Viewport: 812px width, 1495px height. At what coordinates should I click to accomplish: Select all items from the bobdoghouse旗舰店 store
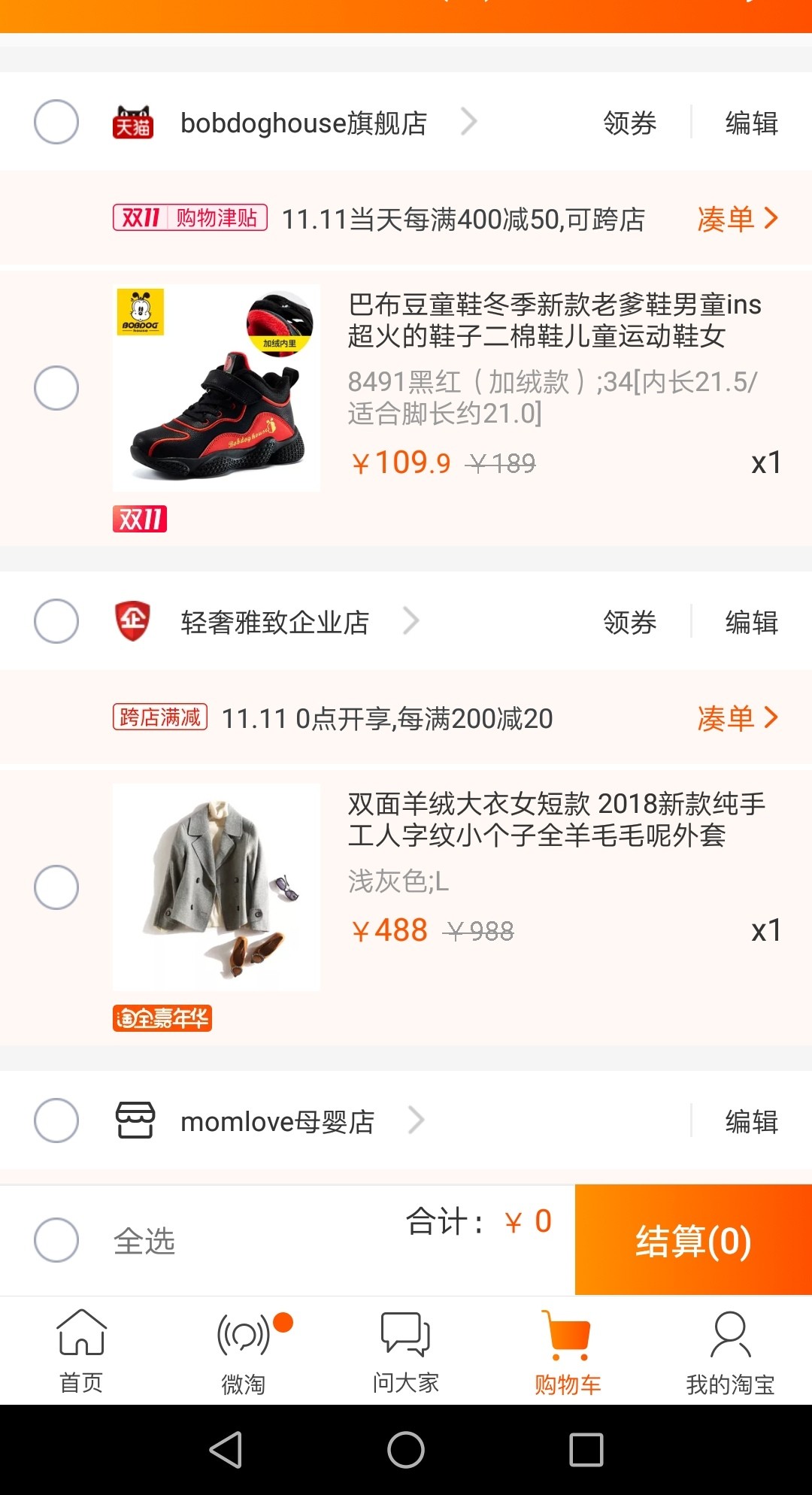click(56, 122)
